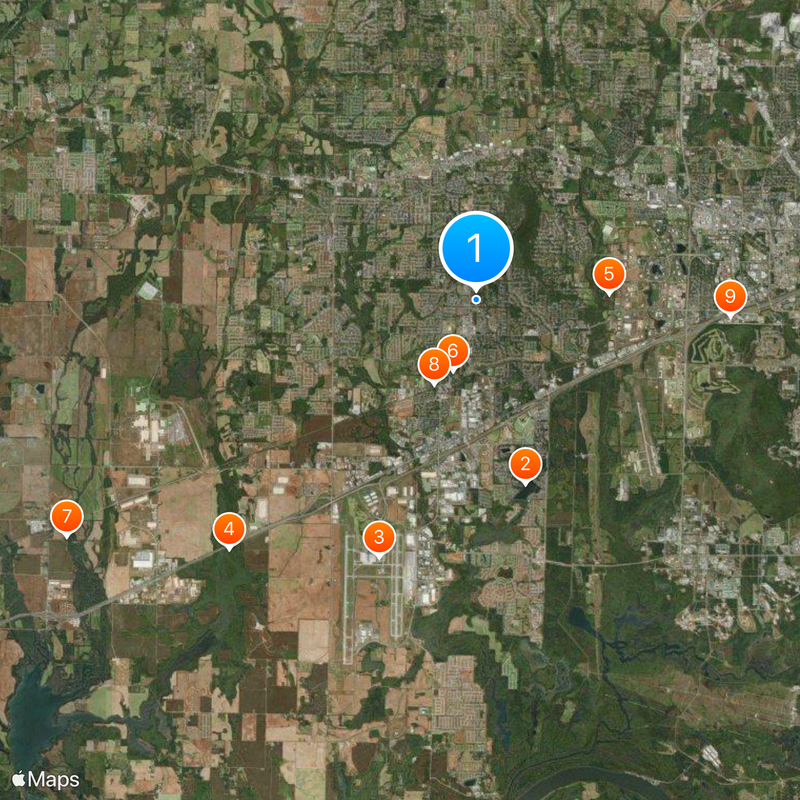
Task: Open the orange pin numbered 7
Action: [66, 517]
